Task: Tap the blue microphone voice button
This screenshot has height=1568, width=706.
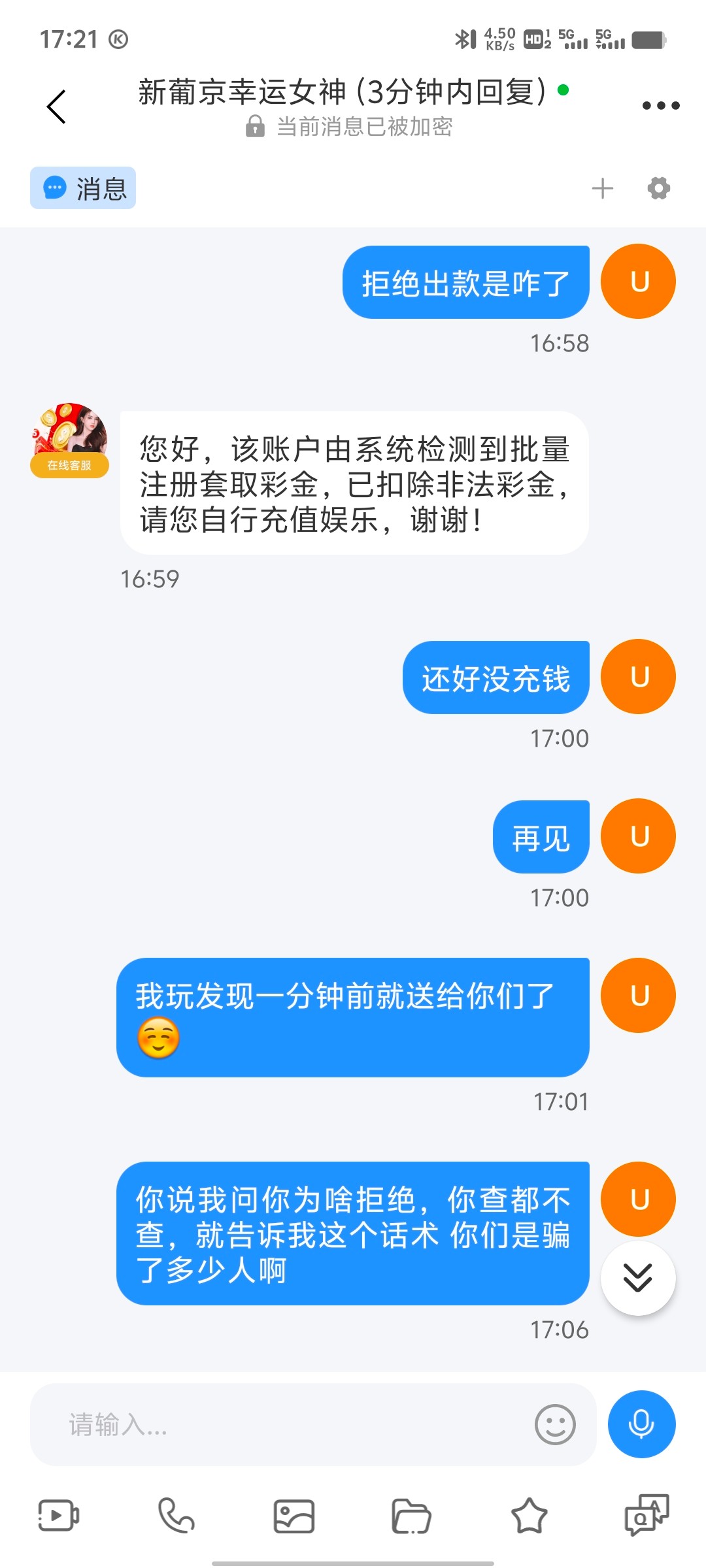Action: (x=639, y=1426)
